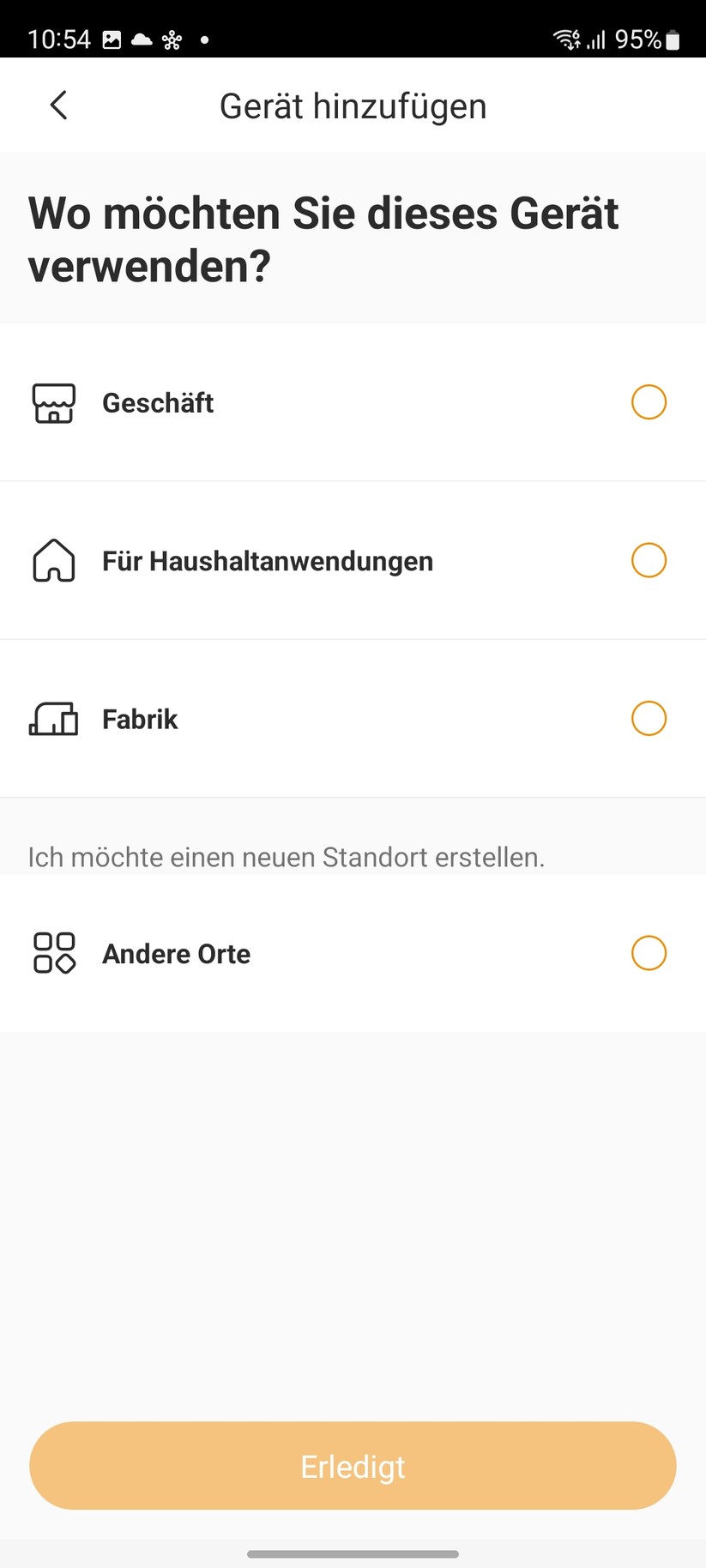Go back from Gerät hinzufügen
The image size is (706, 1568).
pyautogui.click(x=58, y=106)
